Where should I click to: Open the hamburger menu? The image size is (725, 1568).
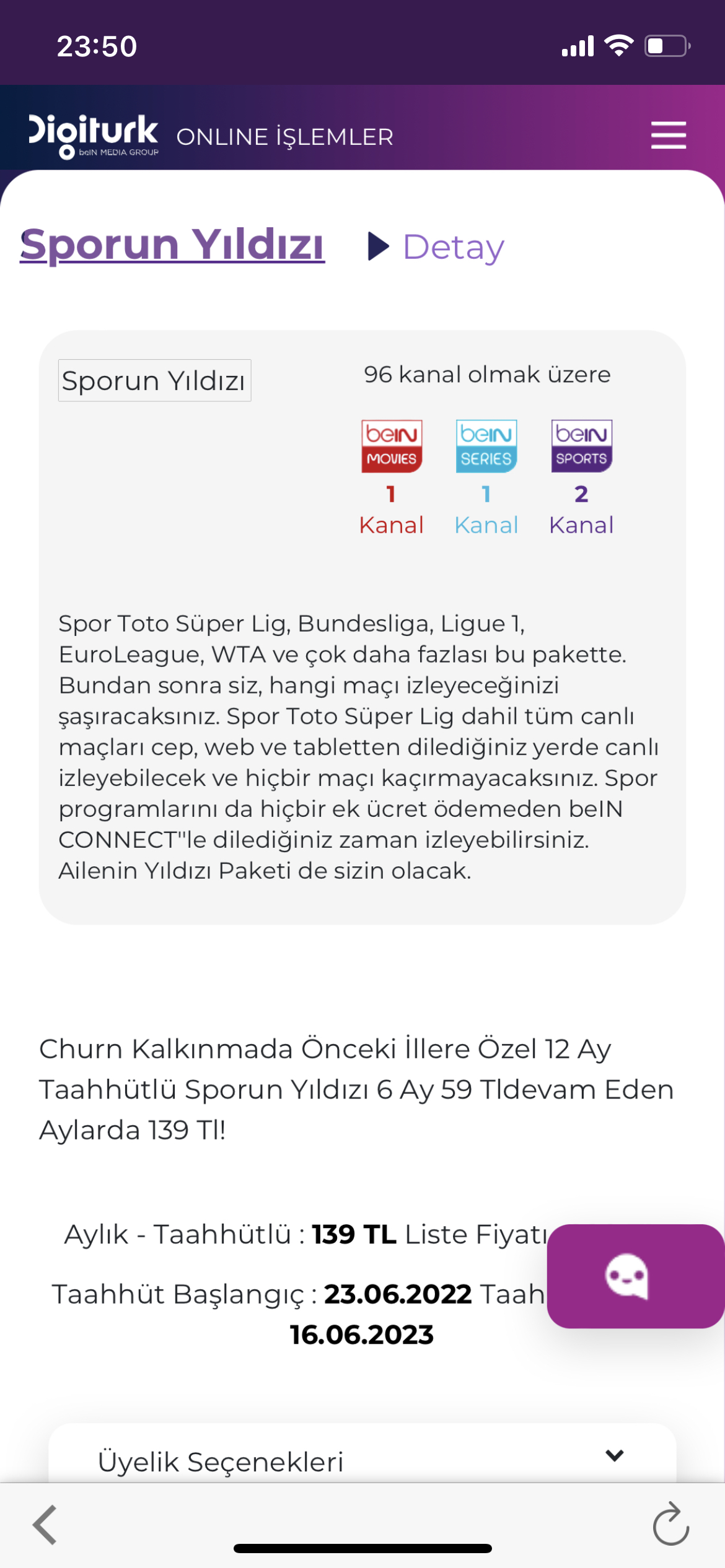click(x=668, y=135)
